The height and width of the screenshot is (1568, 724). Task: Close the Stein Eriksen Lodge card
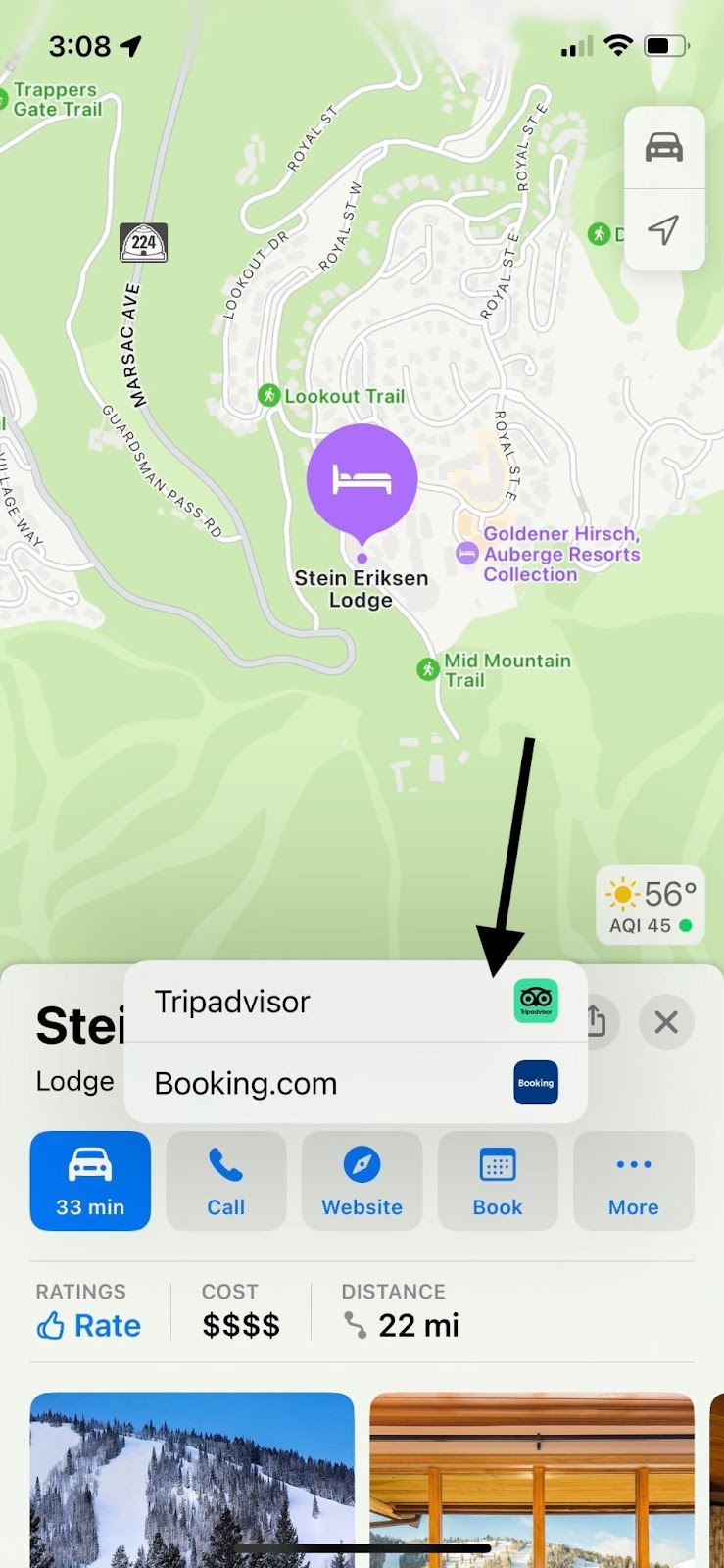[666, 1022]
